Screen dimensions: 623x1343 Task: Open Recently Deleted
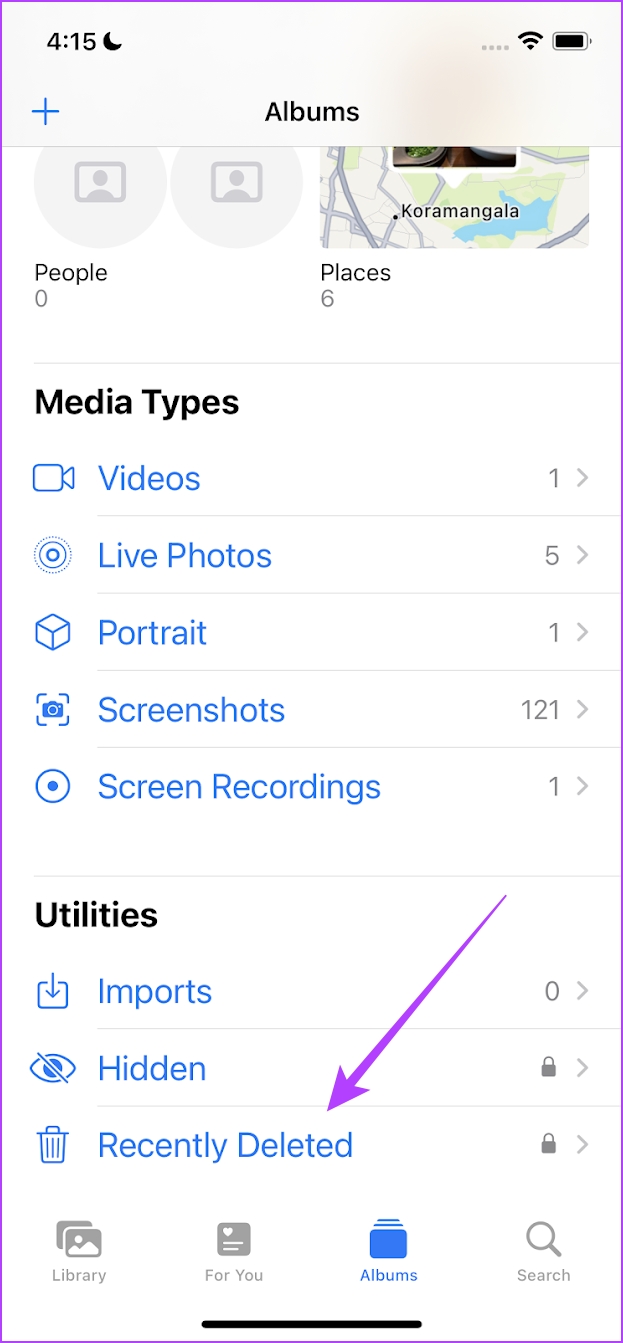311,1145
